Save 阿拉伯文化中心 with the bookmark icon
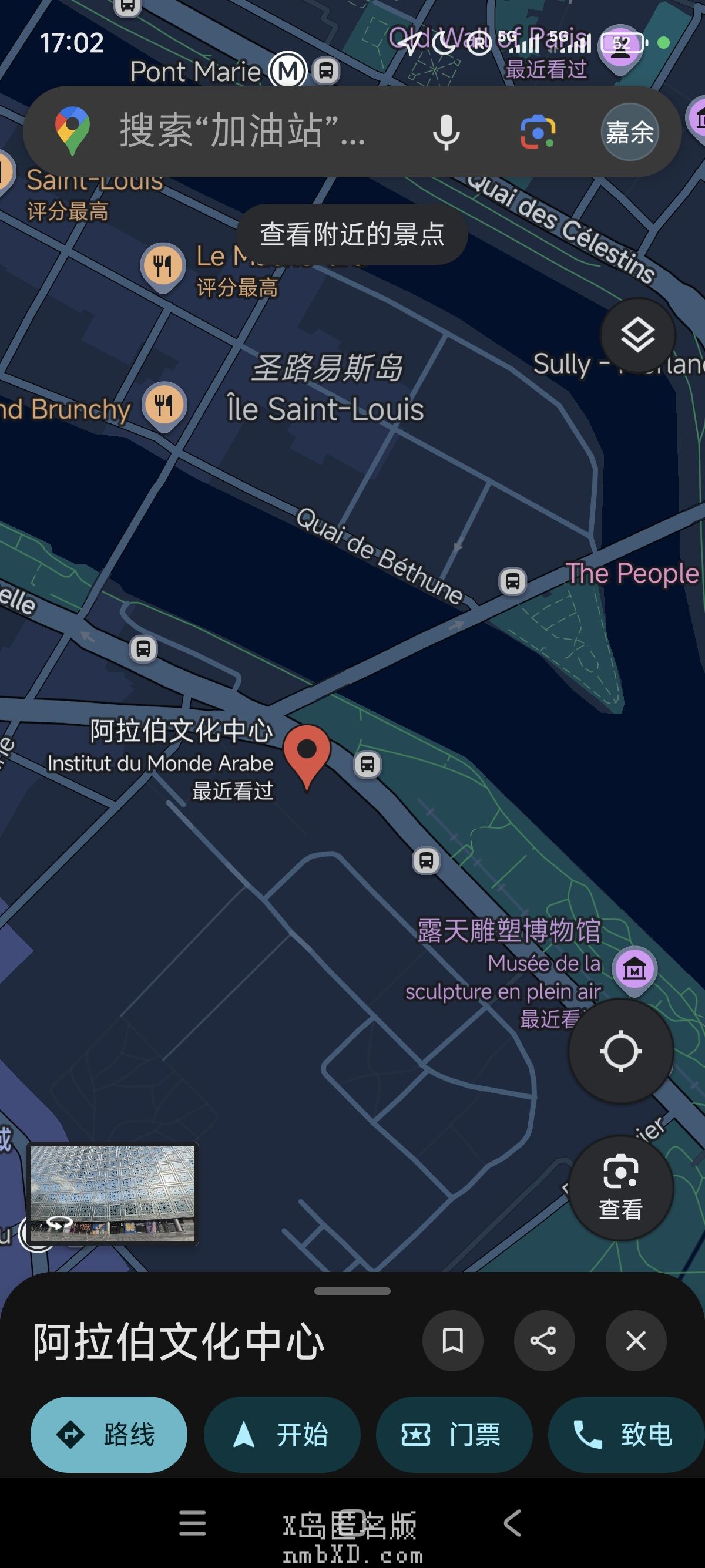This screenshot has width=705, height=1568. (452, 1340)
